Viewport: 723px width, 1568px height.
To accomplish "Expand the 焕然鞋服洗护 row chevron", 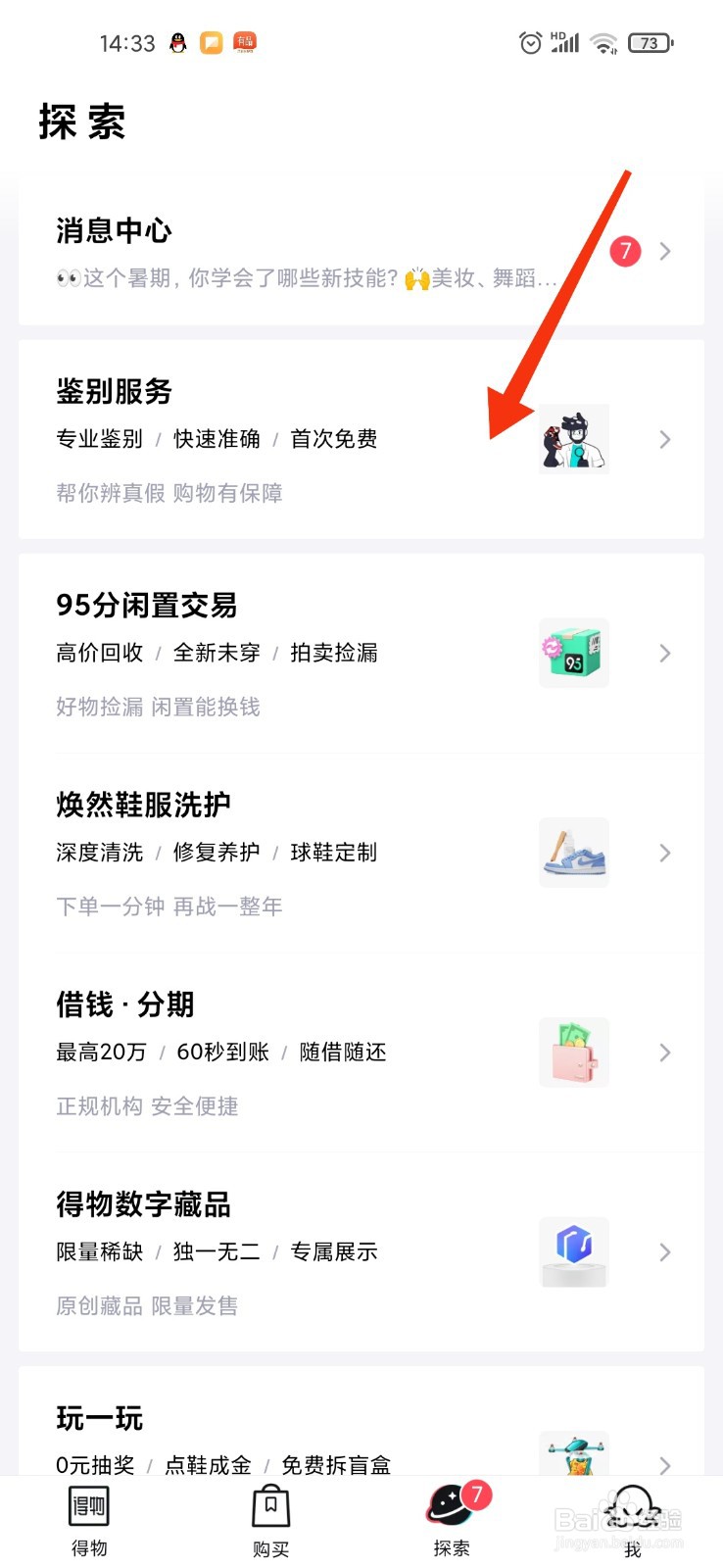I will click(665, 853).
